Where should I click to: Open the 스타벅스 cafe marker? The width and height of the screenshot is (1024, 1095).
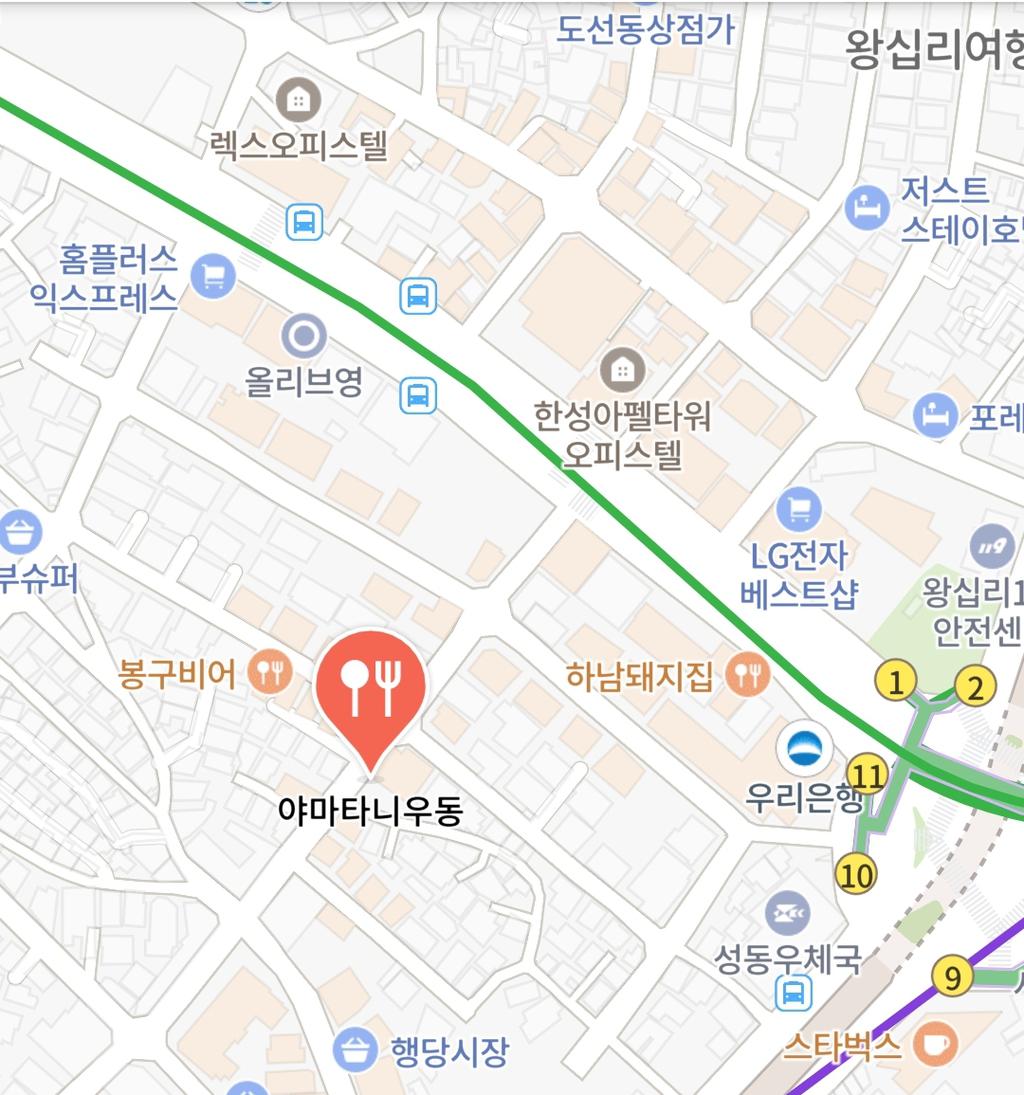click(x=935, y=1045)
